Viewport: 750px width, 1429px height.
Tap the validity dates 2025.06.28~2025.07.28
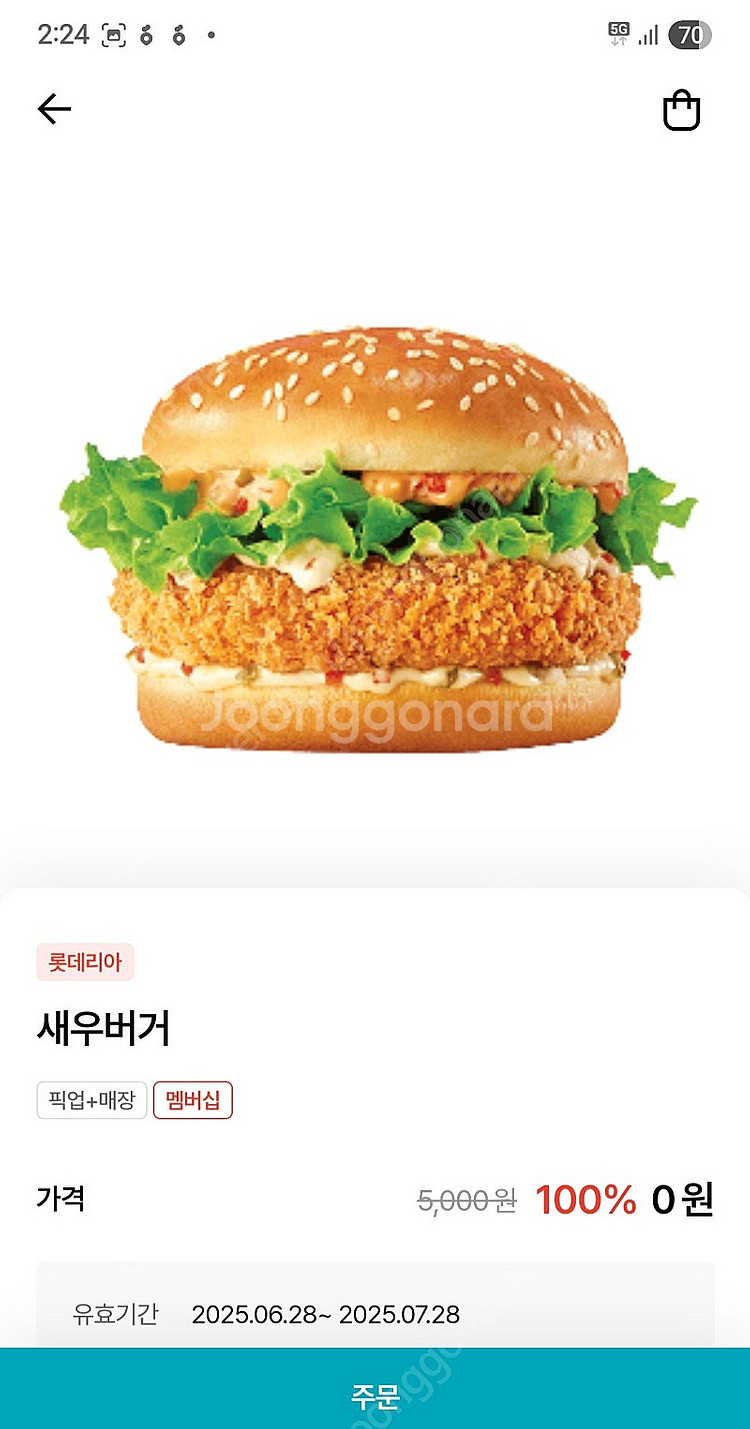[x=326, y=1315]
